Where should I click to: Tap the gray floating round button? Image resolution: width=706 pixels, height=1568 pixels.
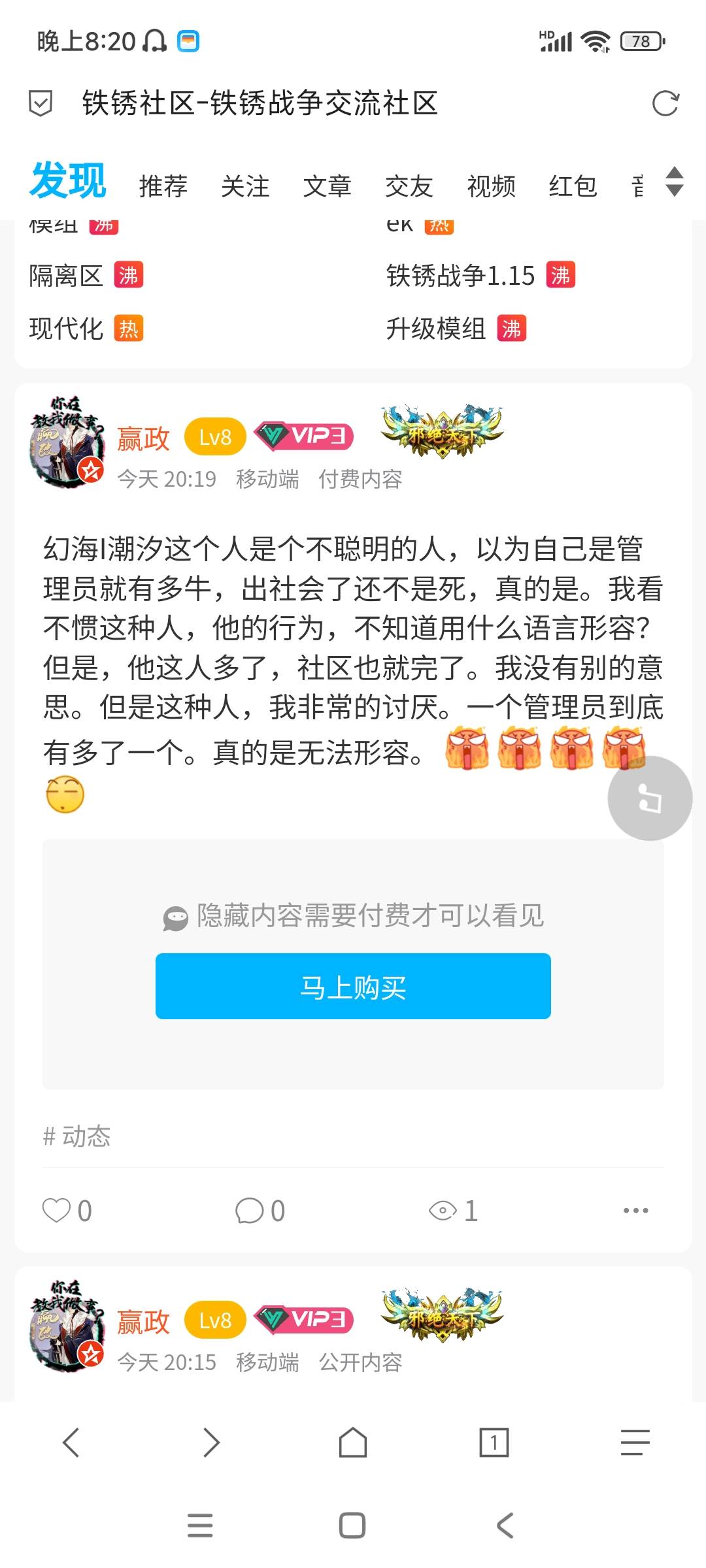650,798
